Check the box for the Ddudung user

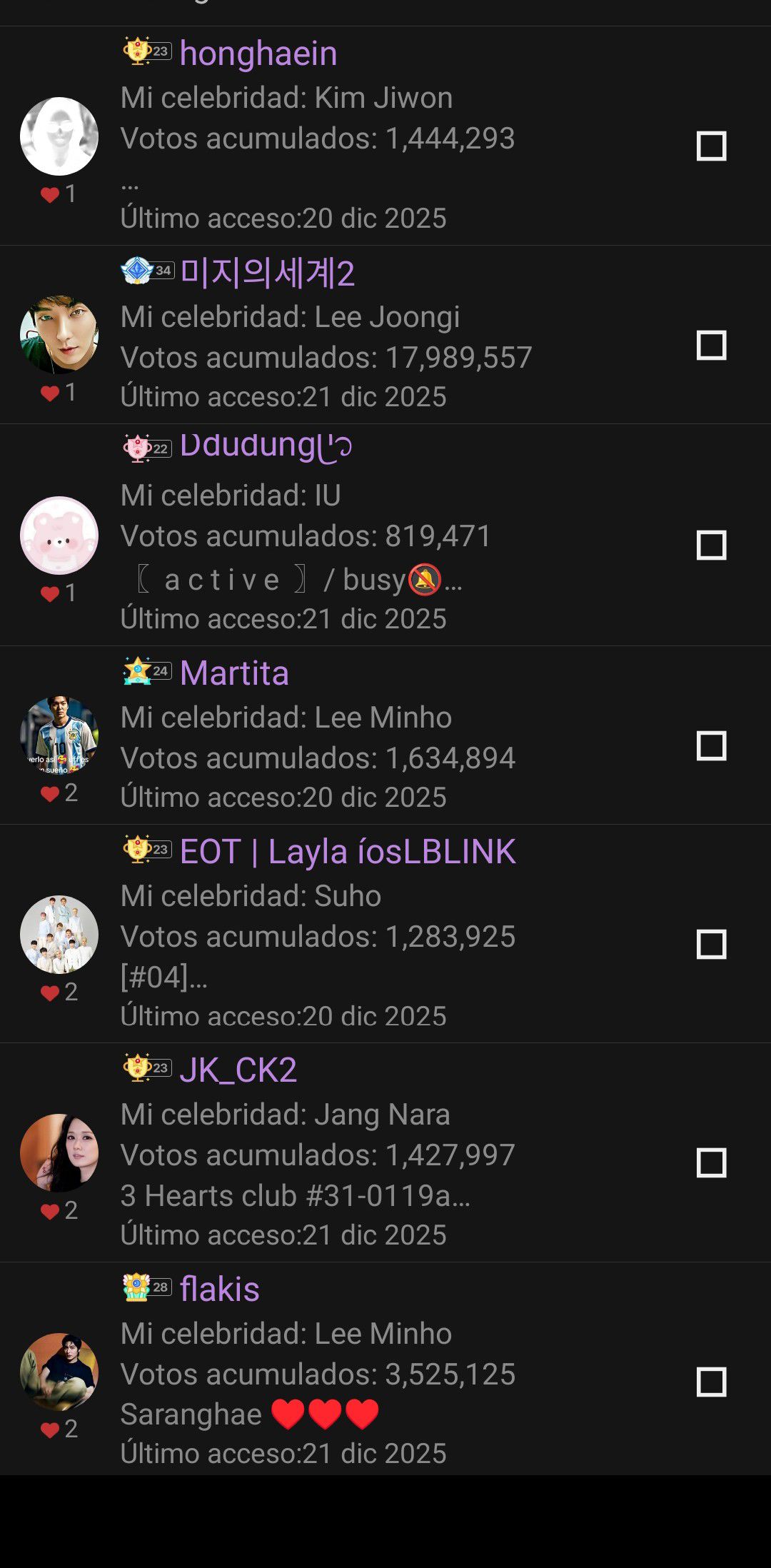711,545
